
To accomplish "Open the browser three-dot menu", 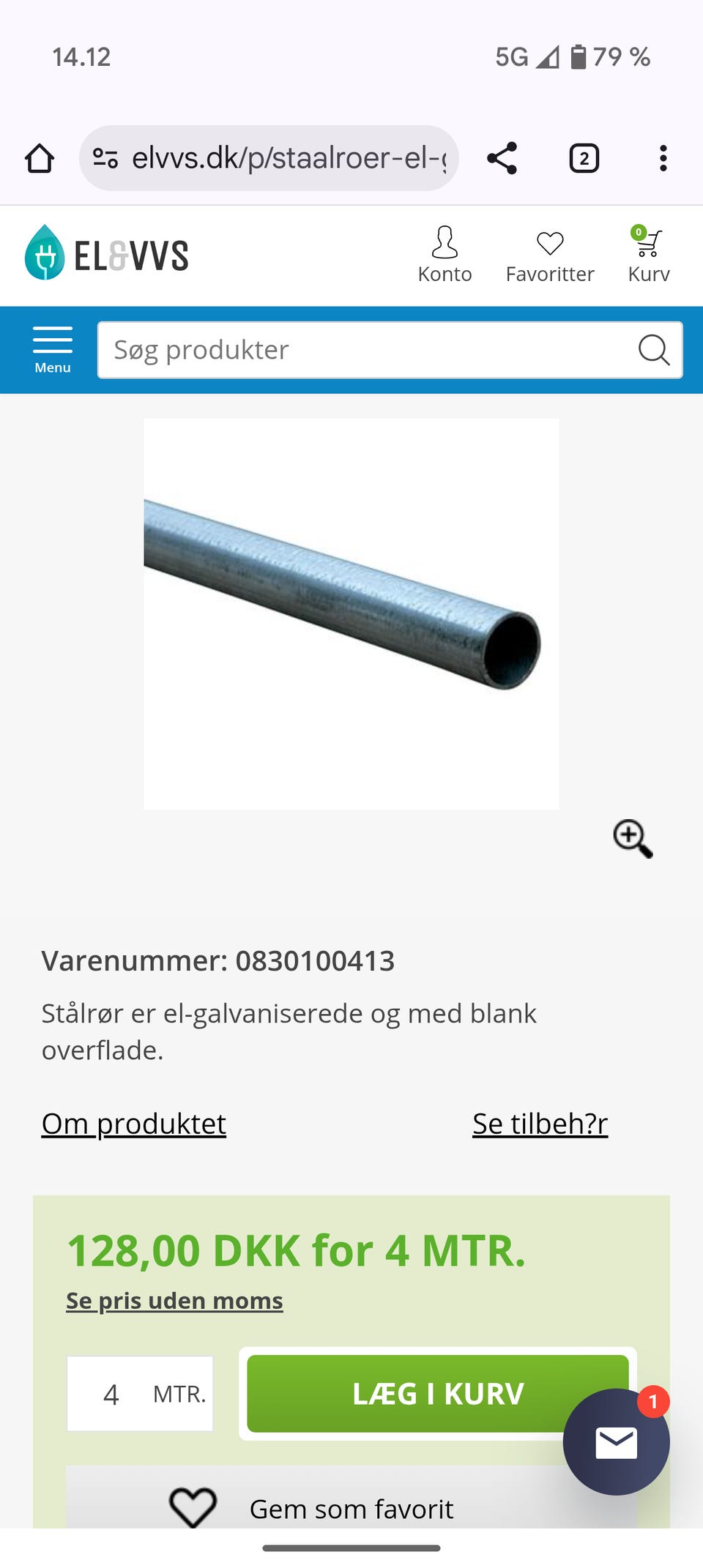I will click(663, 157).
